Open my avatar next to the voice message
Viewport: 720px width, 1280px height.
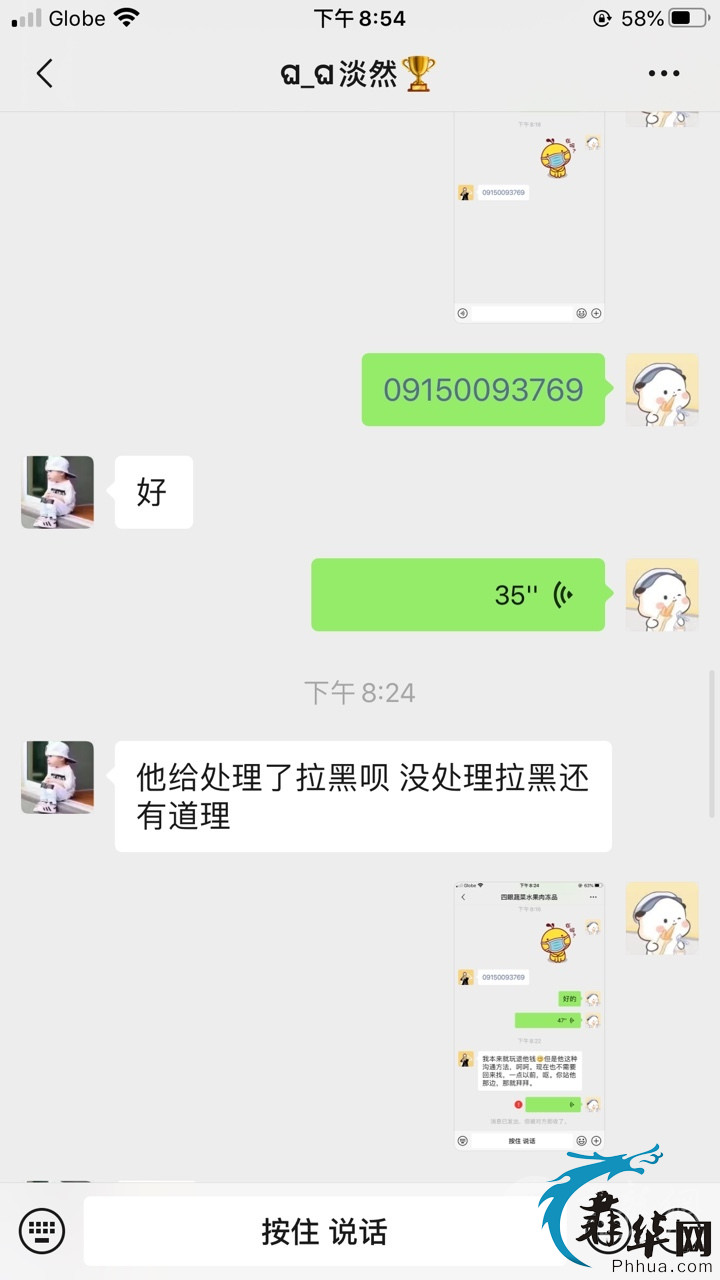point(662,595)
